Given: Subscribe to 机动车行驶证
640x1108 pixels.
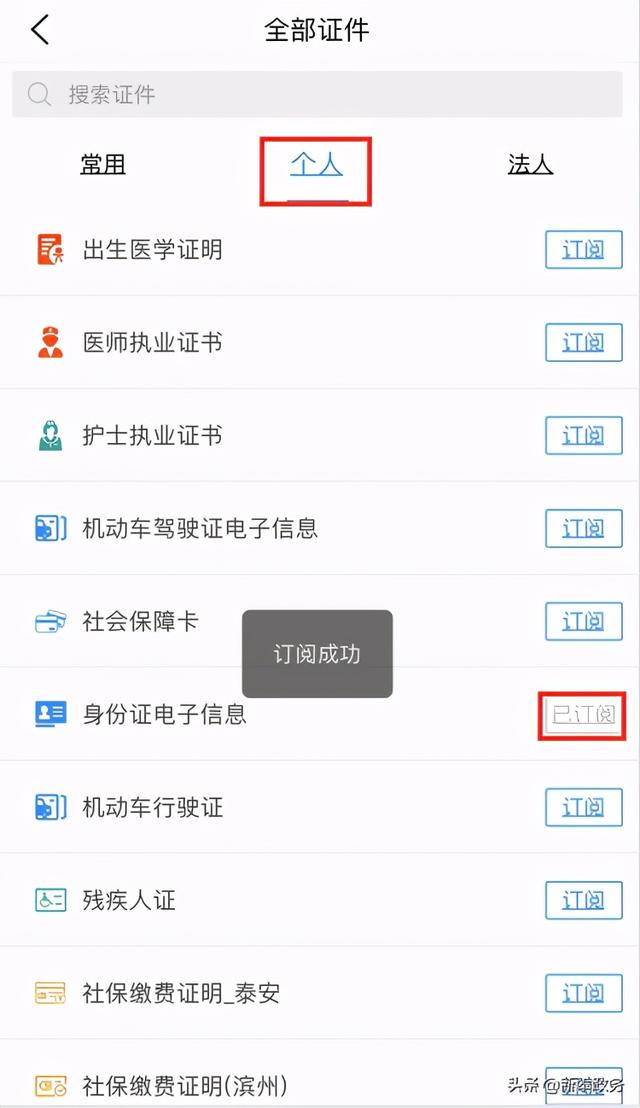Looking at the screenshot, I should [x=583, y=807].
